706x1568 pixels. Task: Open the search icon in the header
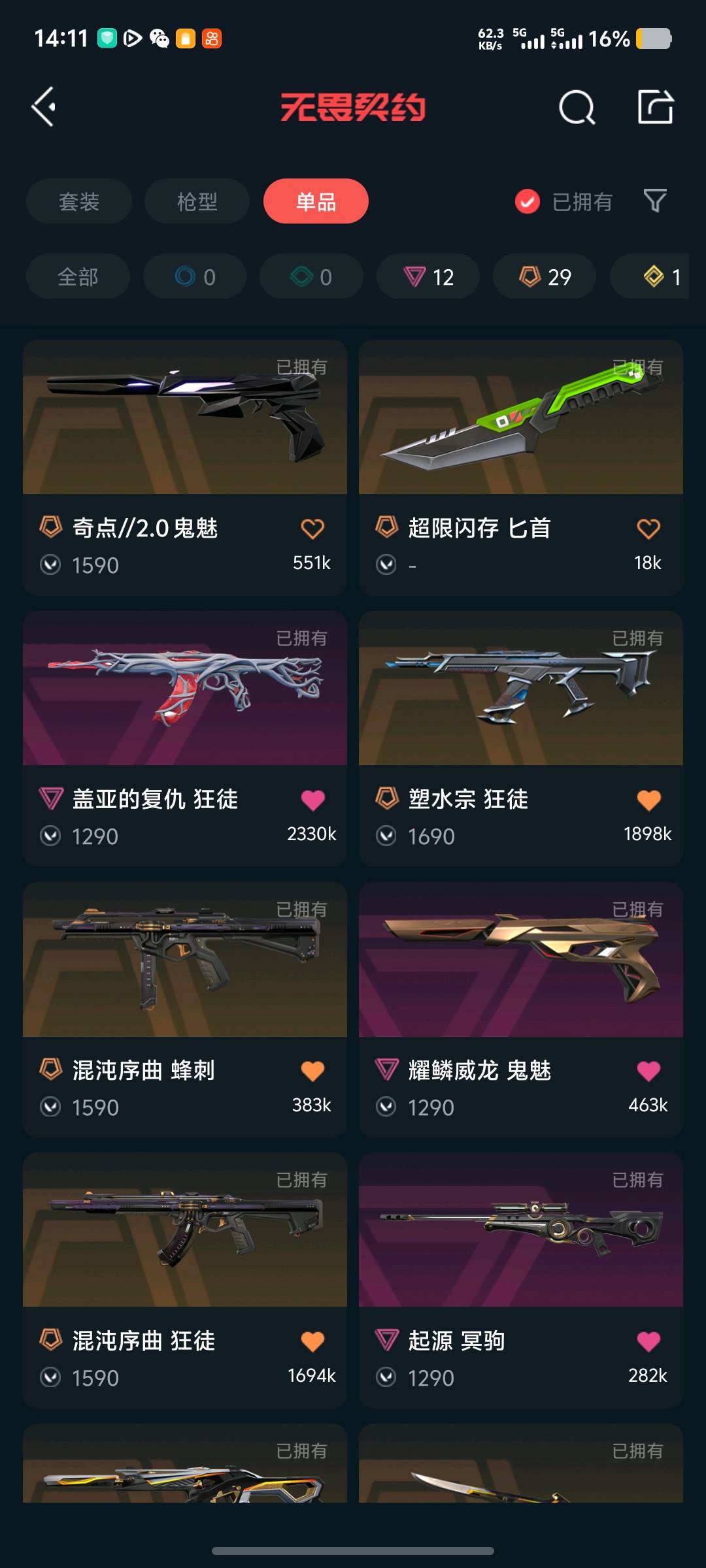pos(577,108)
